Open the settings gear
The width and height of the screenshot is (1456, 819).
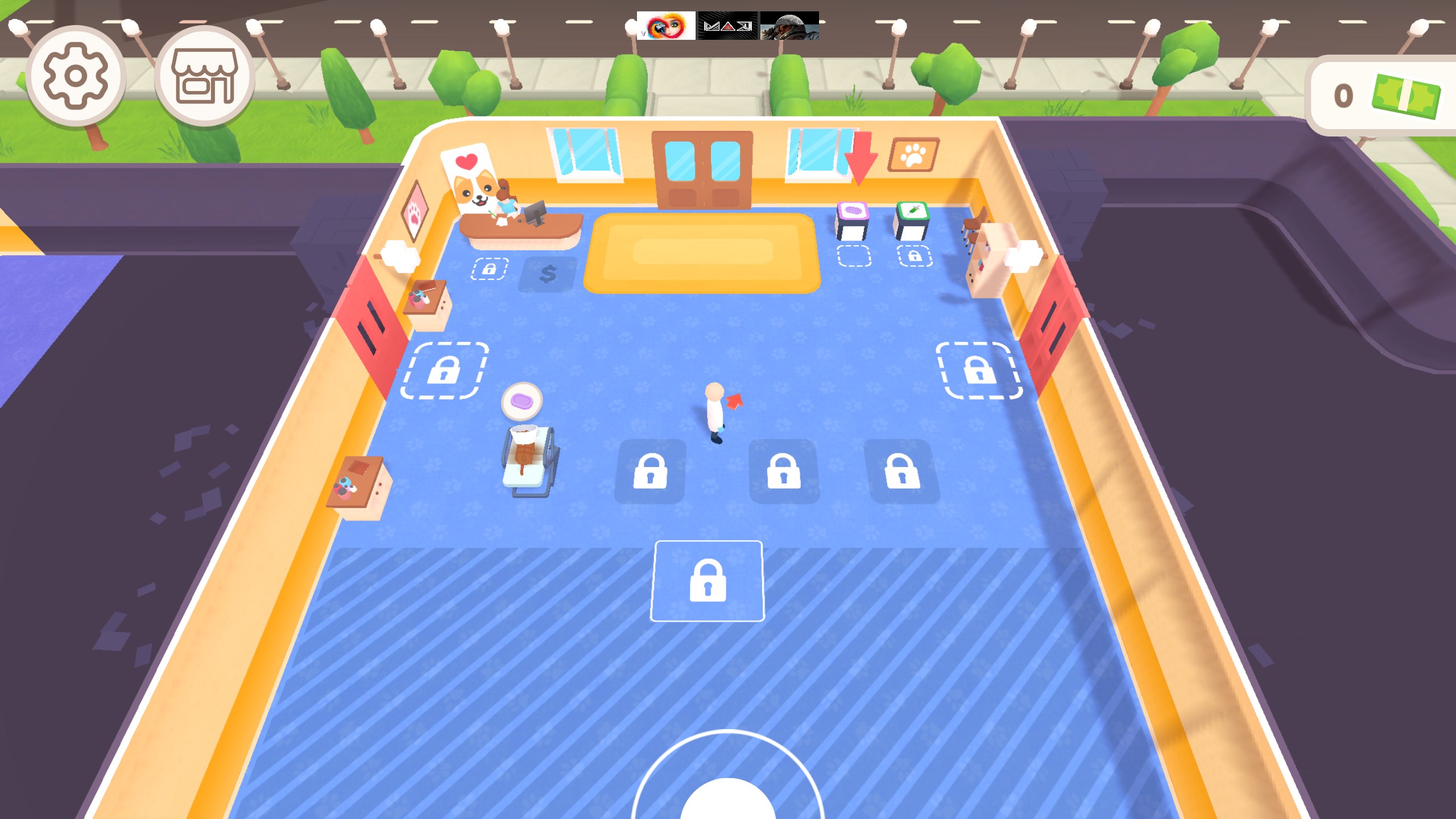point(76,76)
